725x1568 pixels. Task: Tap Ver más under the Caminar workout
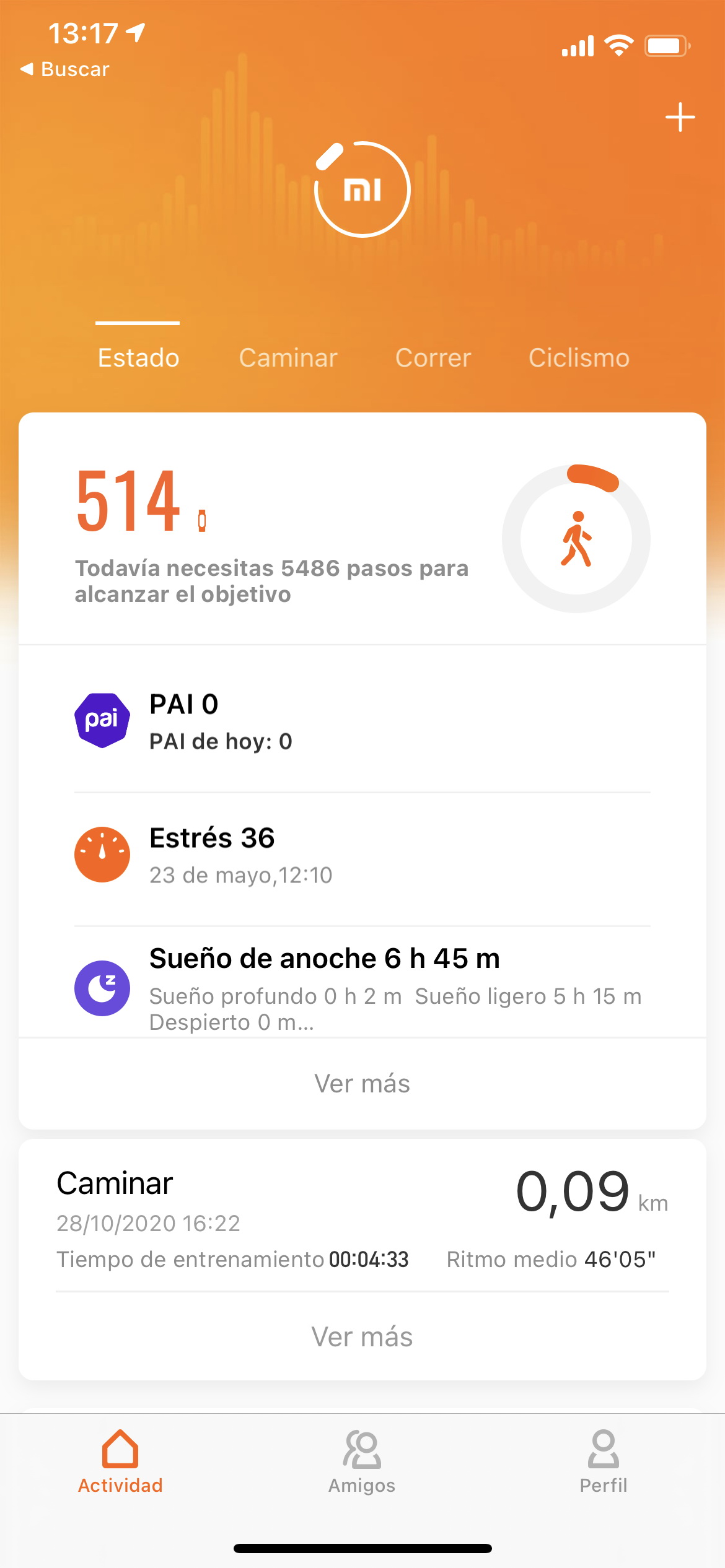(362, 1336)
